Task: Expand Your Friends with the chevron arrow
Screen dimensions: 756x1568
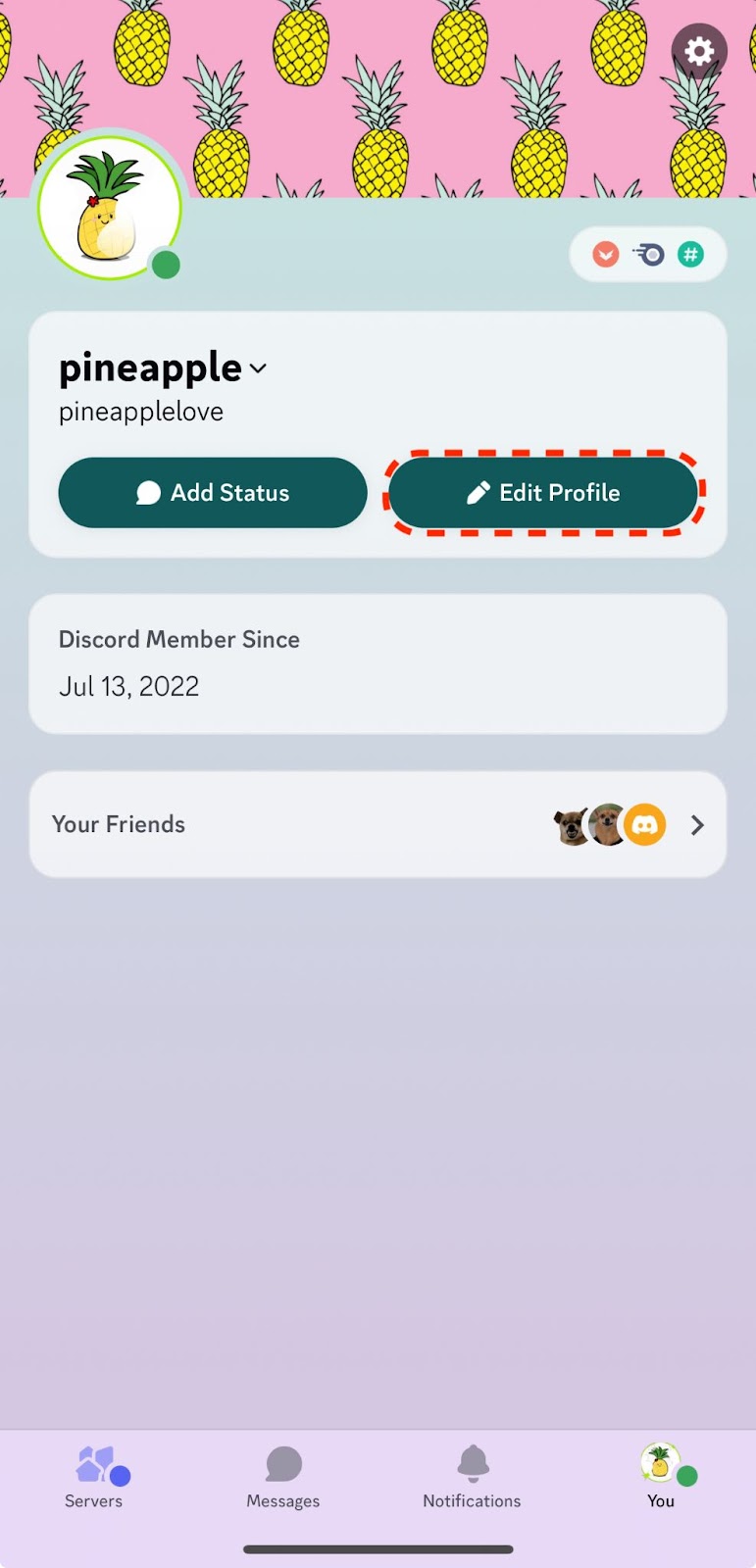Action: click(697, 824)
